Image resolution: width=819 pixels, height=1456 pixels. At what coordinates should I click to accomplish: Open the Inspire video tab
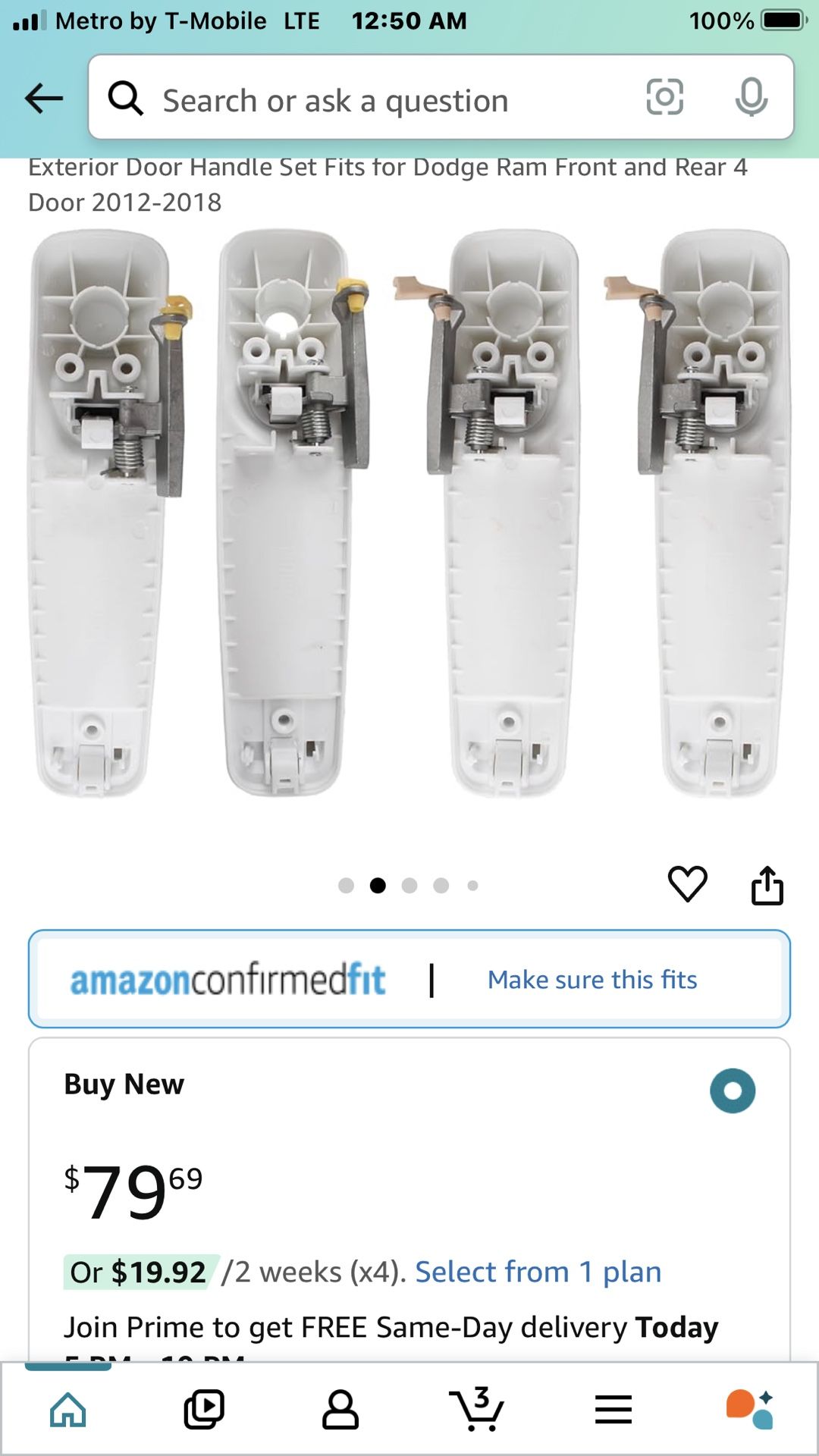coord(204,1410)
